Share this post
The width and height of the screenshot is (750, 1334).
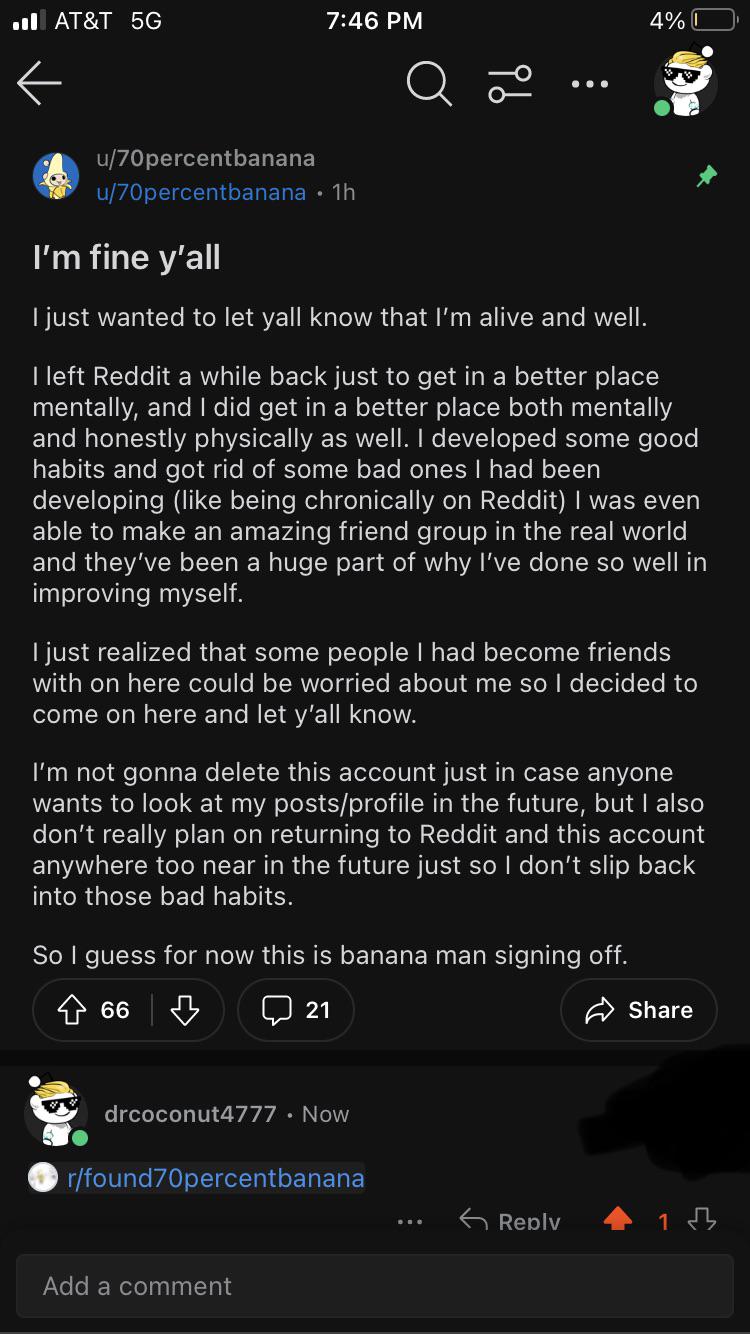click(639, 1010)
